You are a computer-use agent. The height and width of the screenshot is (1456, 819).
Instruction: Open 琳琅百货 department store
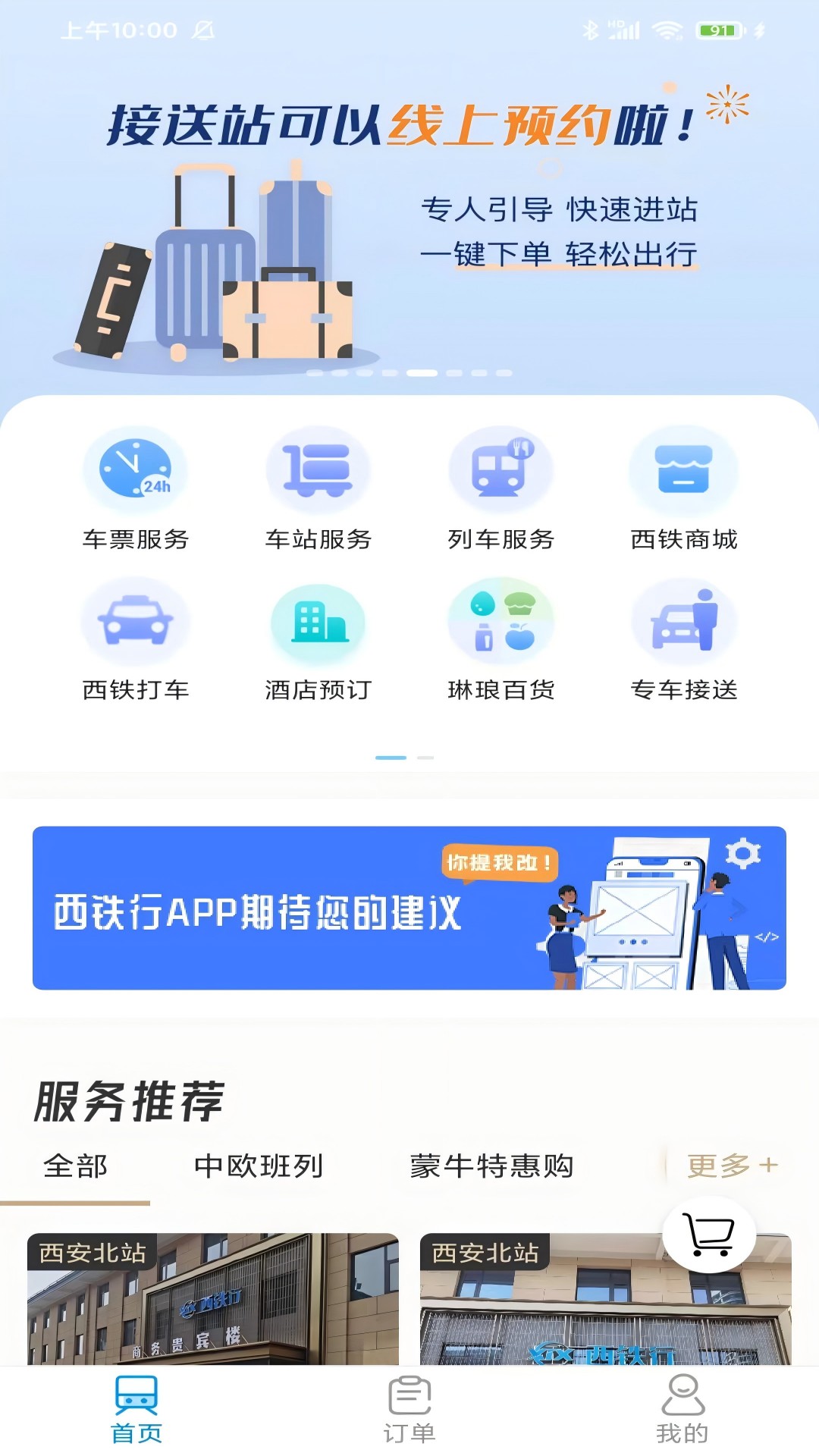[500, 639]
